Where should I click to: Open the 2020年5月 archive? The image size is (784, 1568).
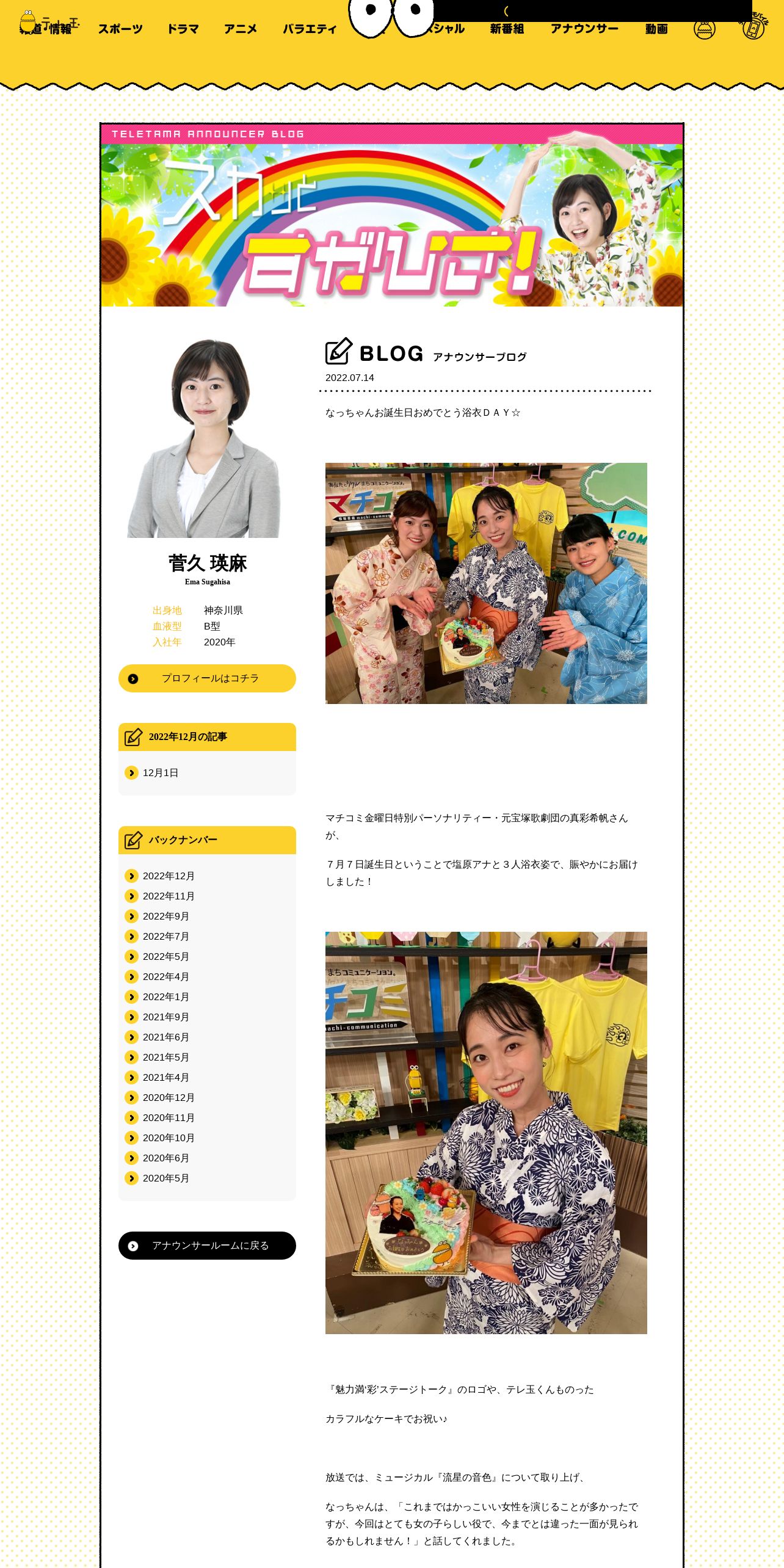click(165, 1178)
